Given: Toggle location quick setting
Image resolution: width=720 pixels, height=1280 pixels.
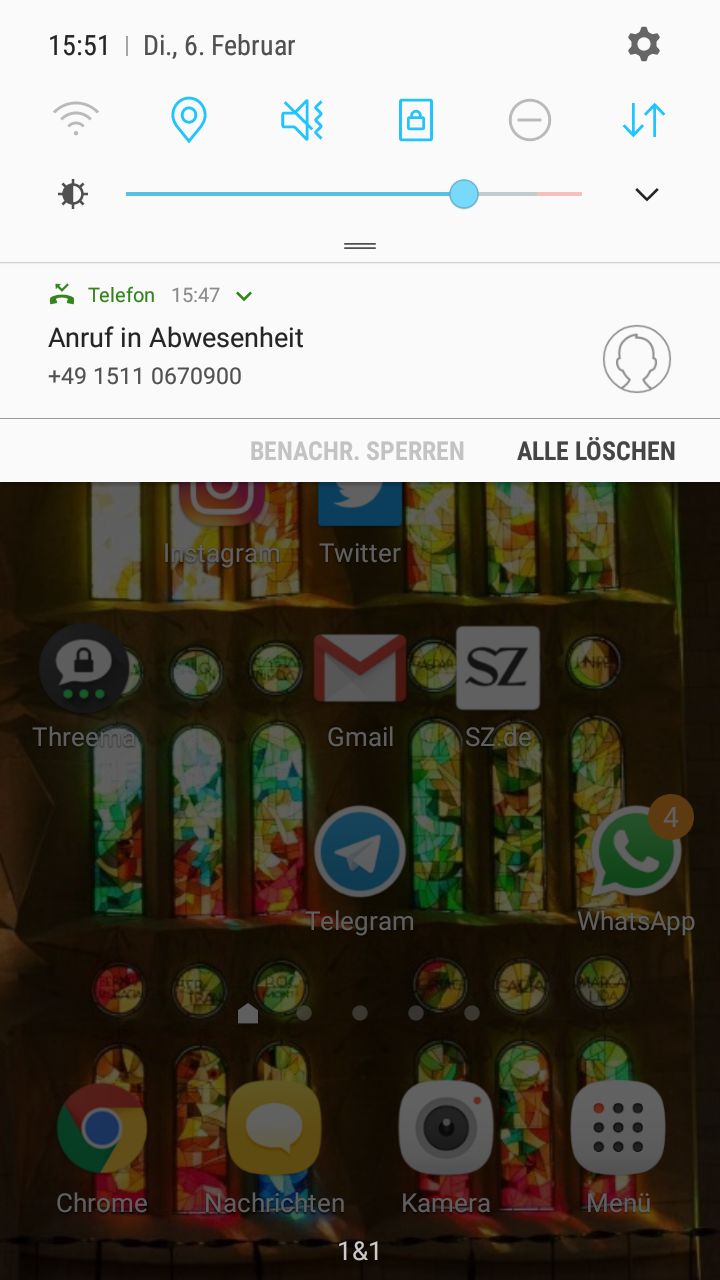Looking at the screenshot, I should click(189, 120).
